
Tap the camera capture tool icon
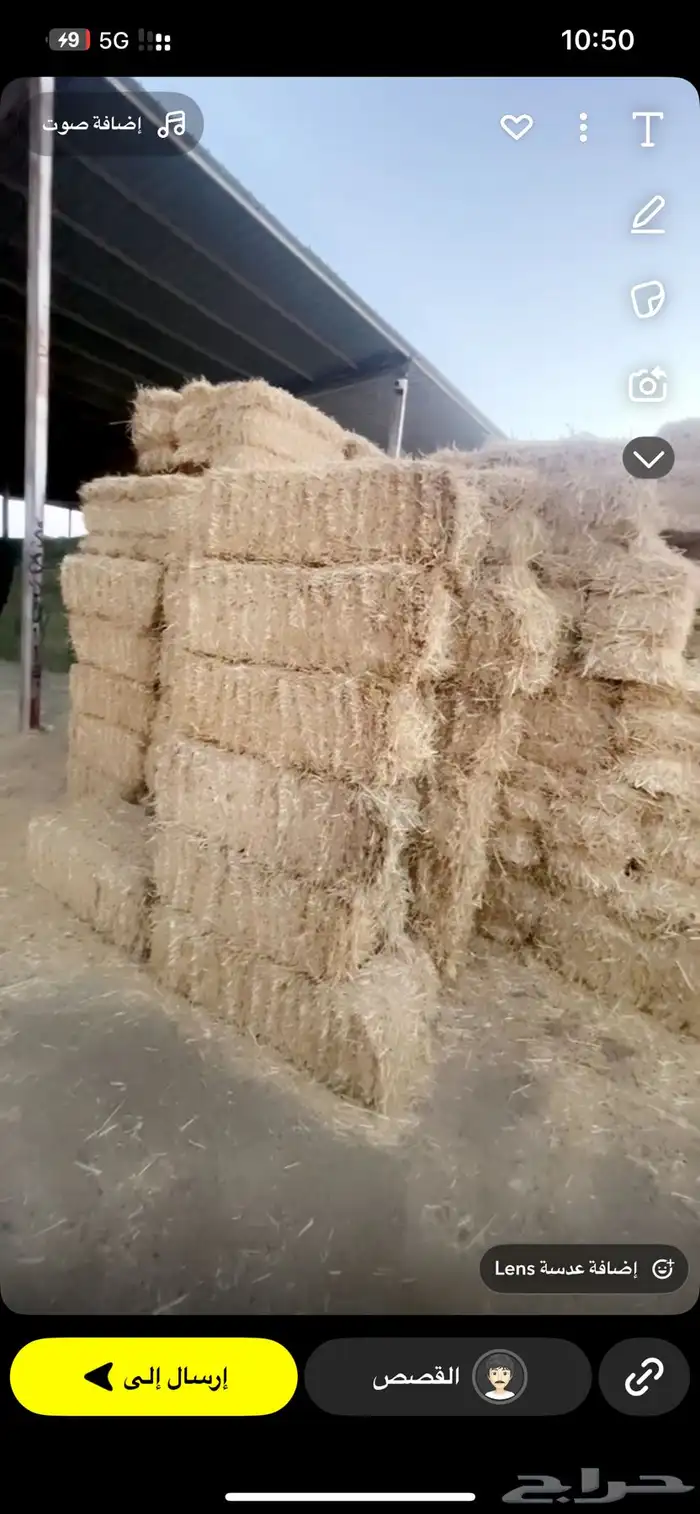pyautogui.click(x=648, y=384)
